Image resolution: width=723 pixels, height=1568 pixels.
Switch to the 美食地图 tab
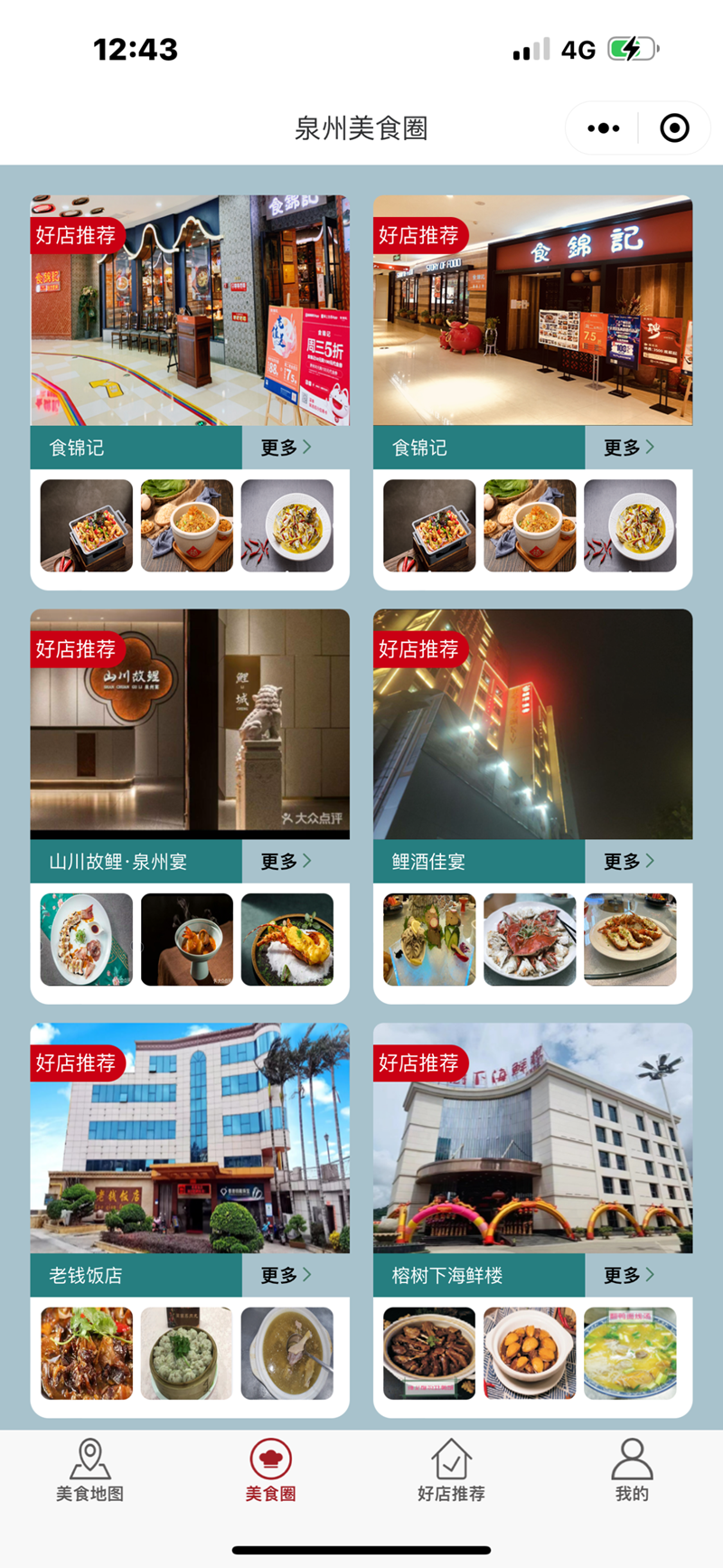tap(89, 1470)
